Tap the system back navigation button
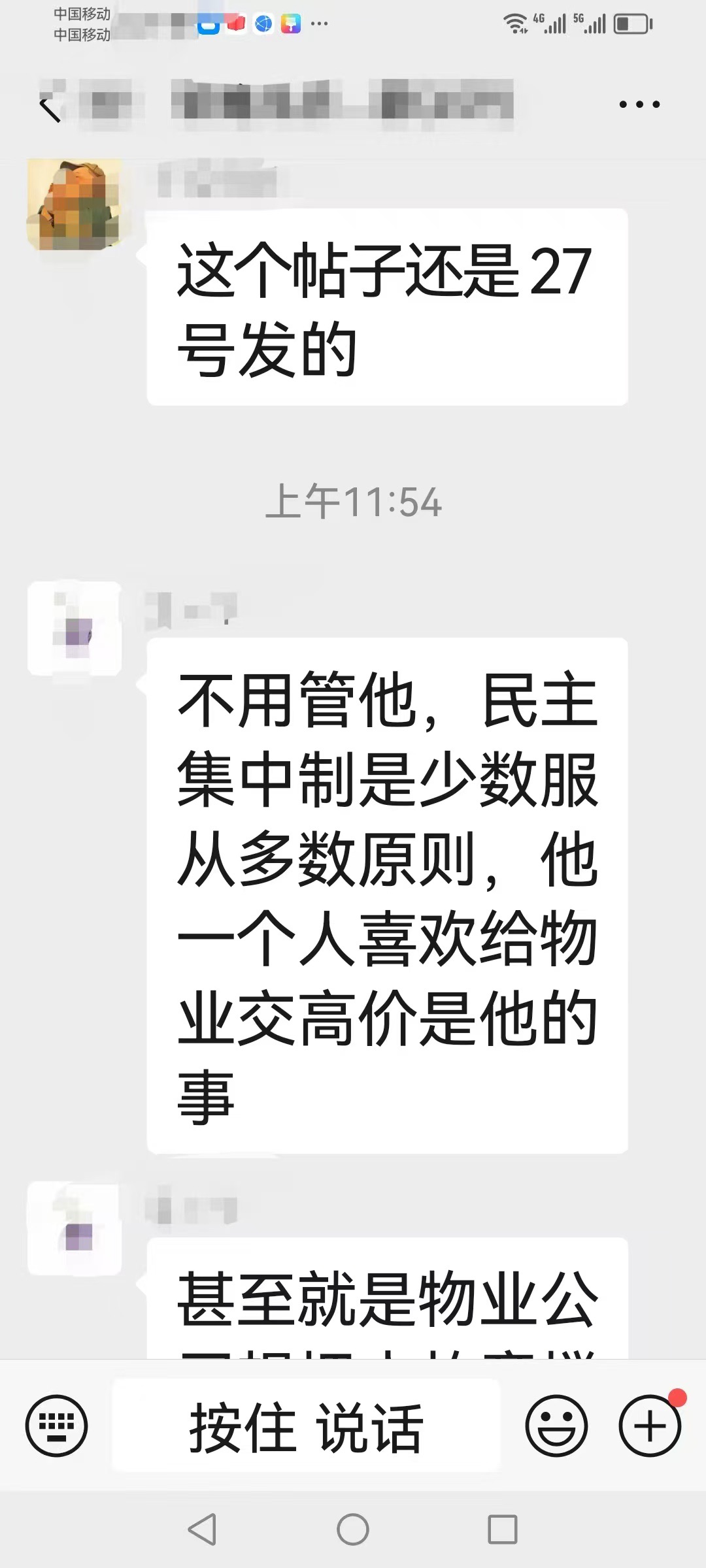The height and width of the screenshot is (1568, 706). point(202,1529)
